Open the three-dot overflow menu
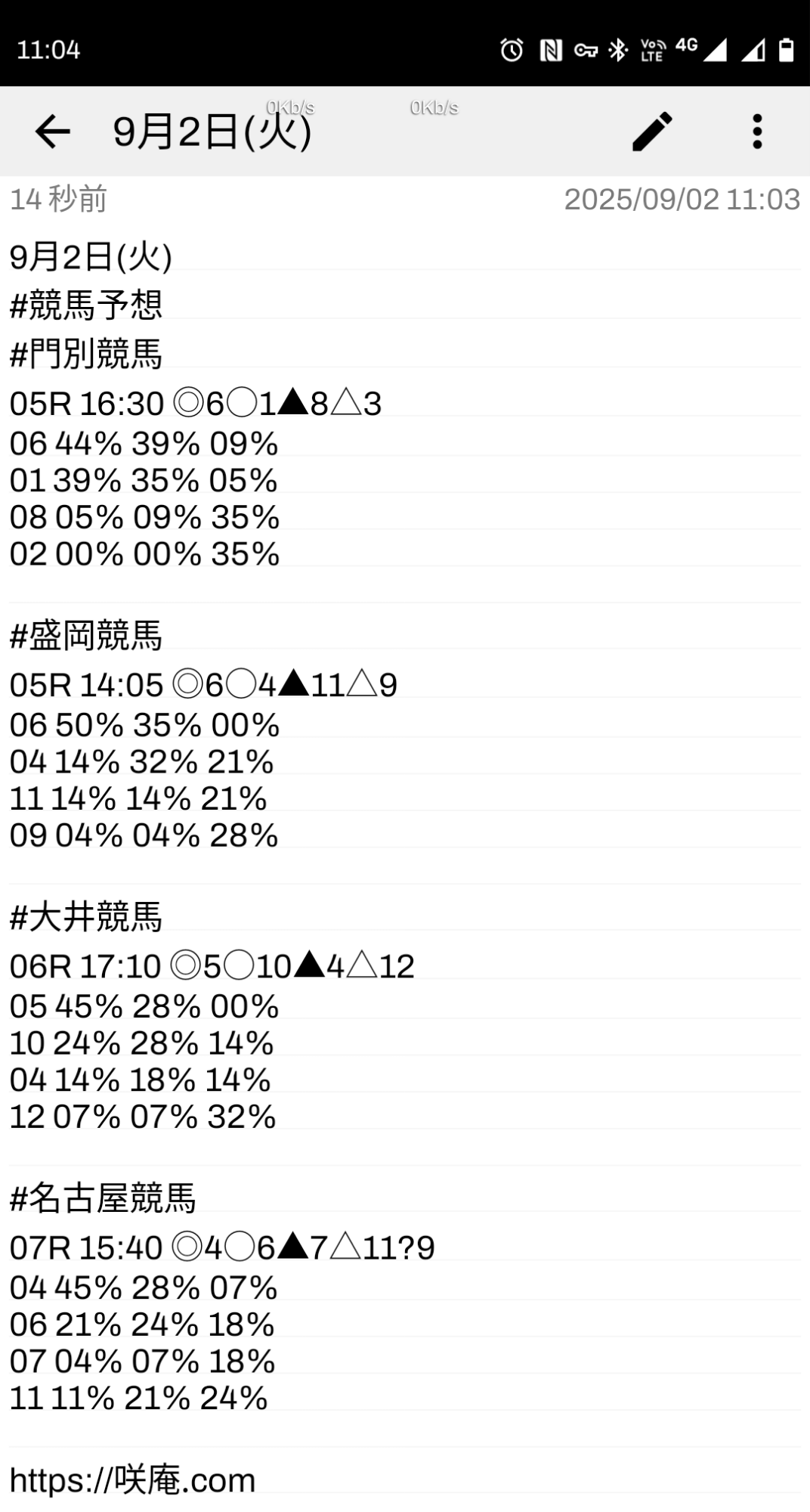Image resolution: width=810 pixels, height=1512 pixels. [x=757, y=132]
